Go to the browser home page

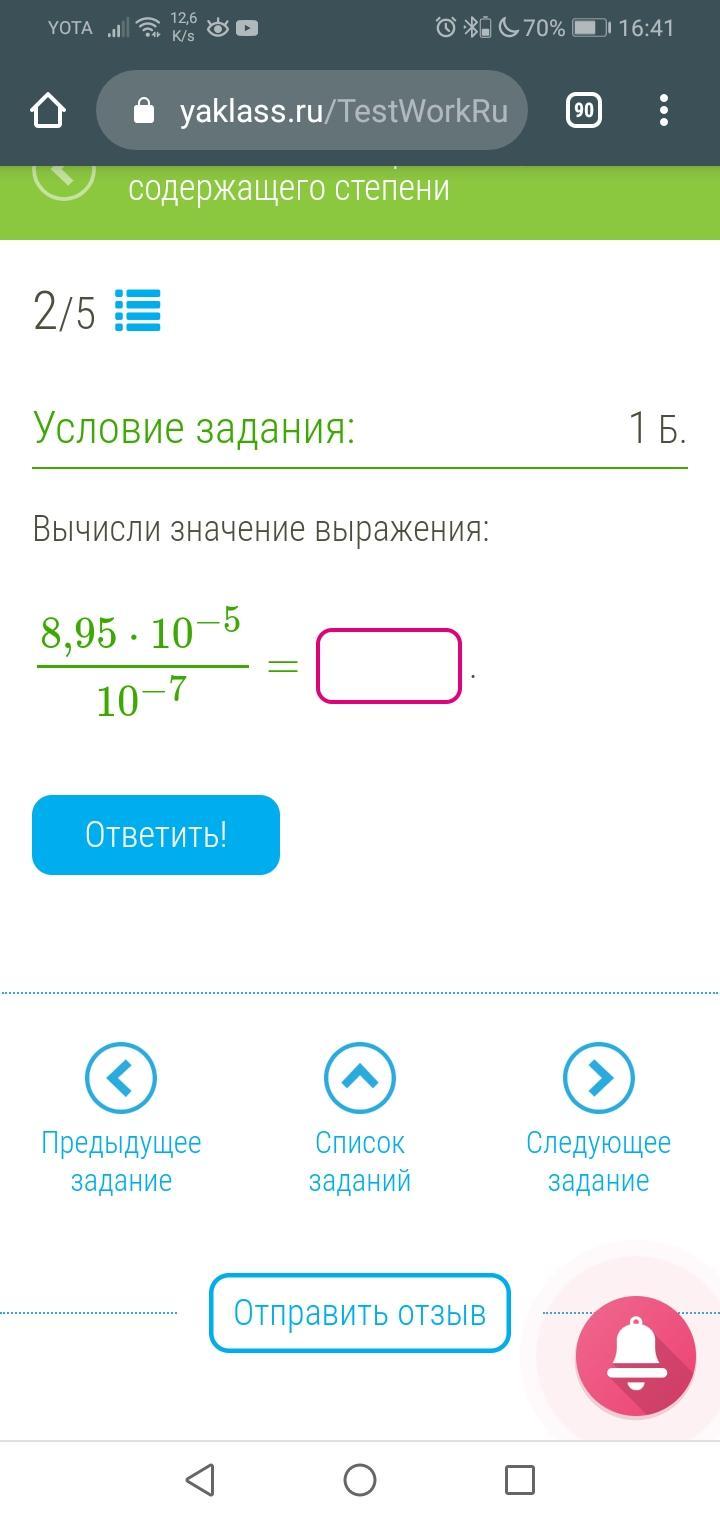click(48, 110)
